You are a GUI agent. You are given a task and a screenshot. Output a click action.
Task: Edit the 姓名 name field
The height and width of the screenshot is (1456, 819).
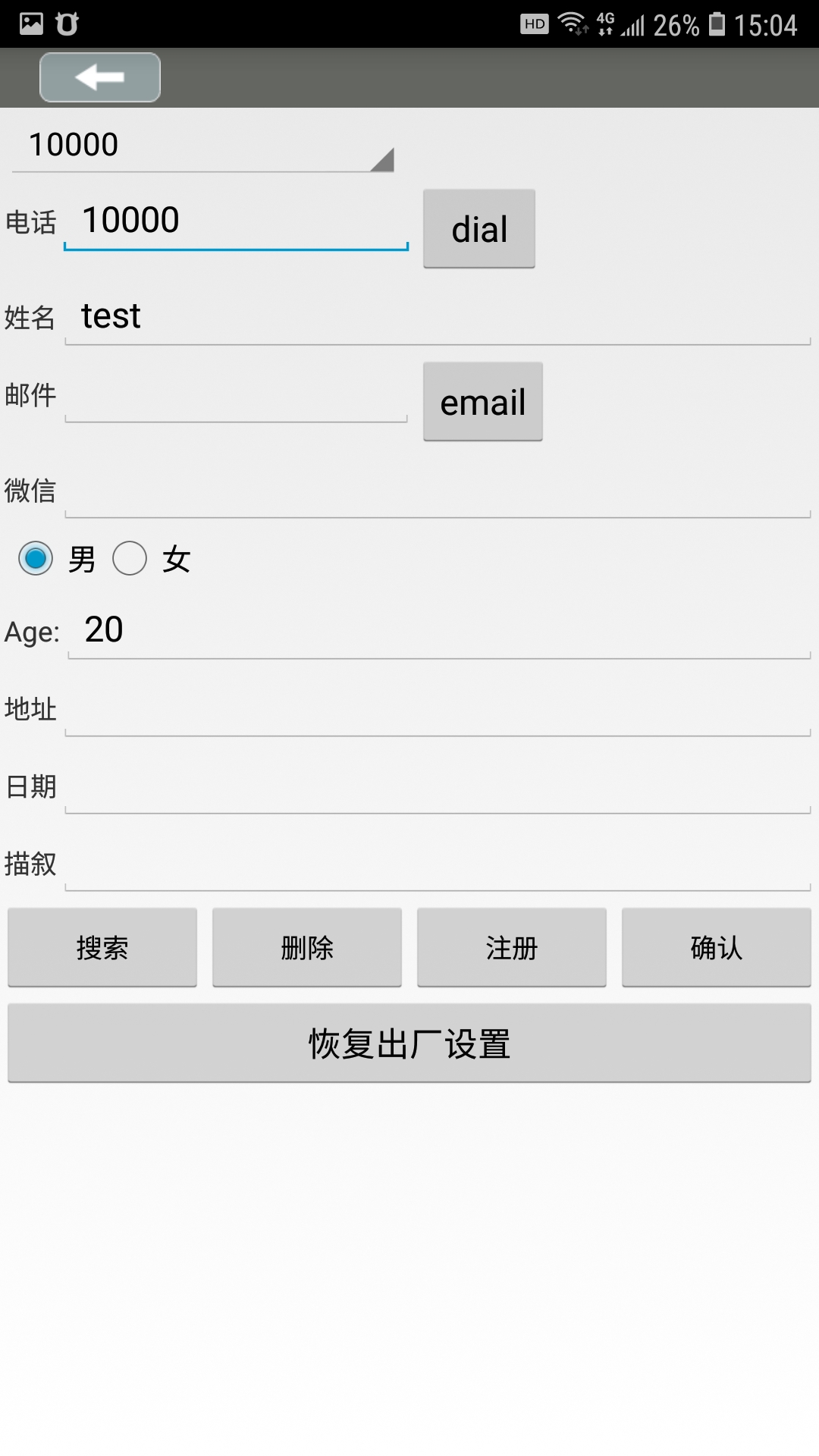[438, 317]
